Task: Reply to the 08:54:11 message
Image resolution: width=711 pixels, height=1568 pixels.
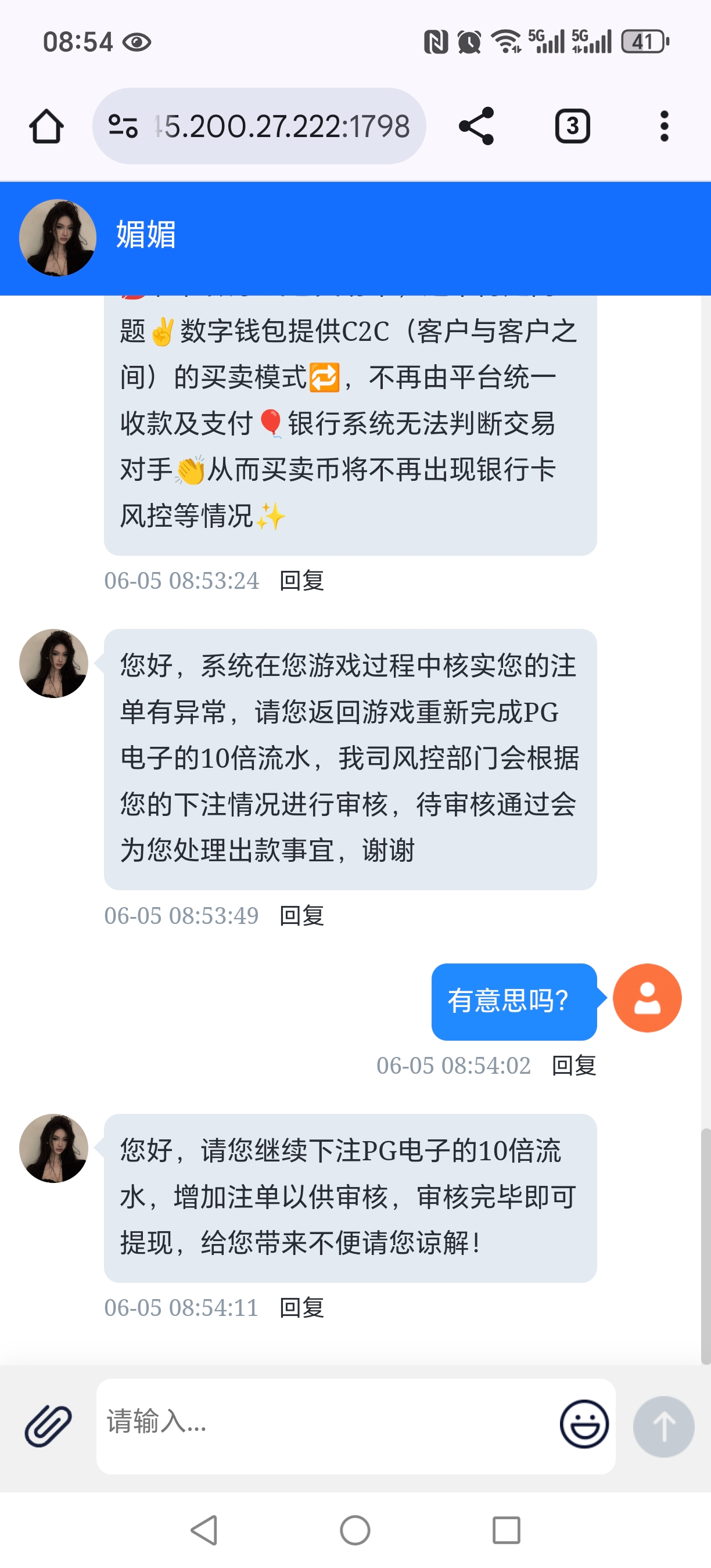Action: point(302,1307)
